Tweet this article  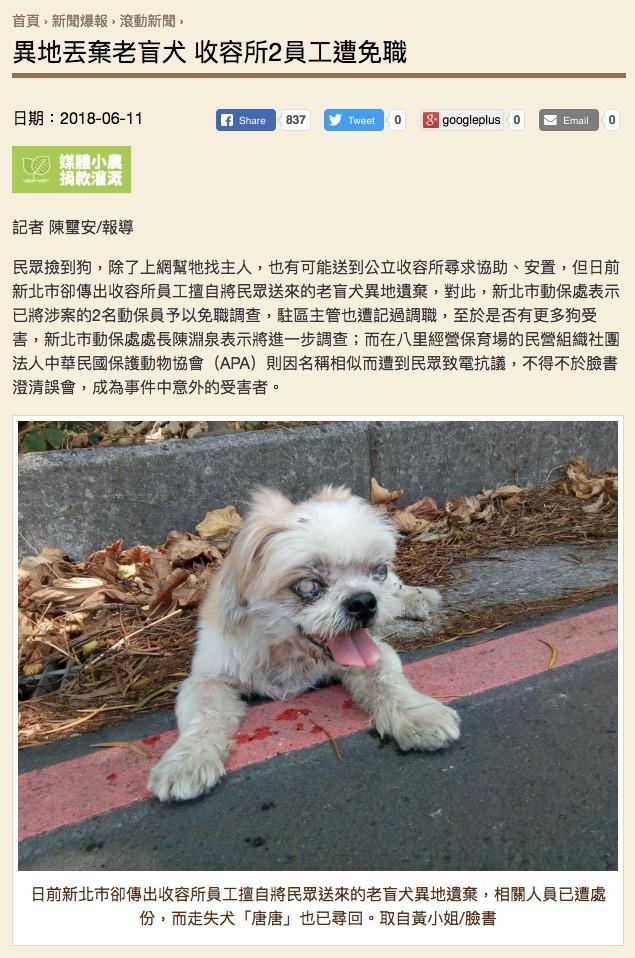354,120
